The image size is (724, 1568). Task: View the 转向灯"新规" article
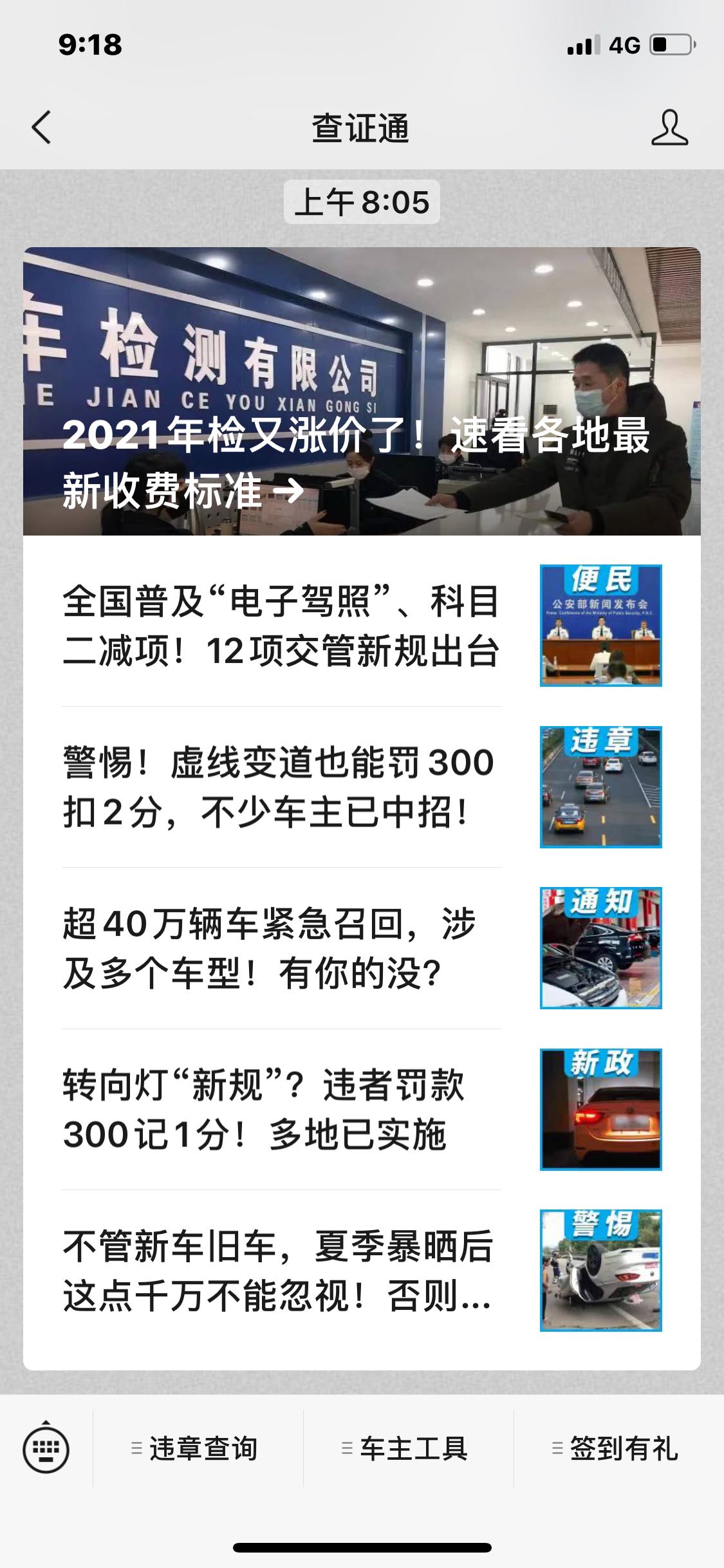(x=362, y=1109)
